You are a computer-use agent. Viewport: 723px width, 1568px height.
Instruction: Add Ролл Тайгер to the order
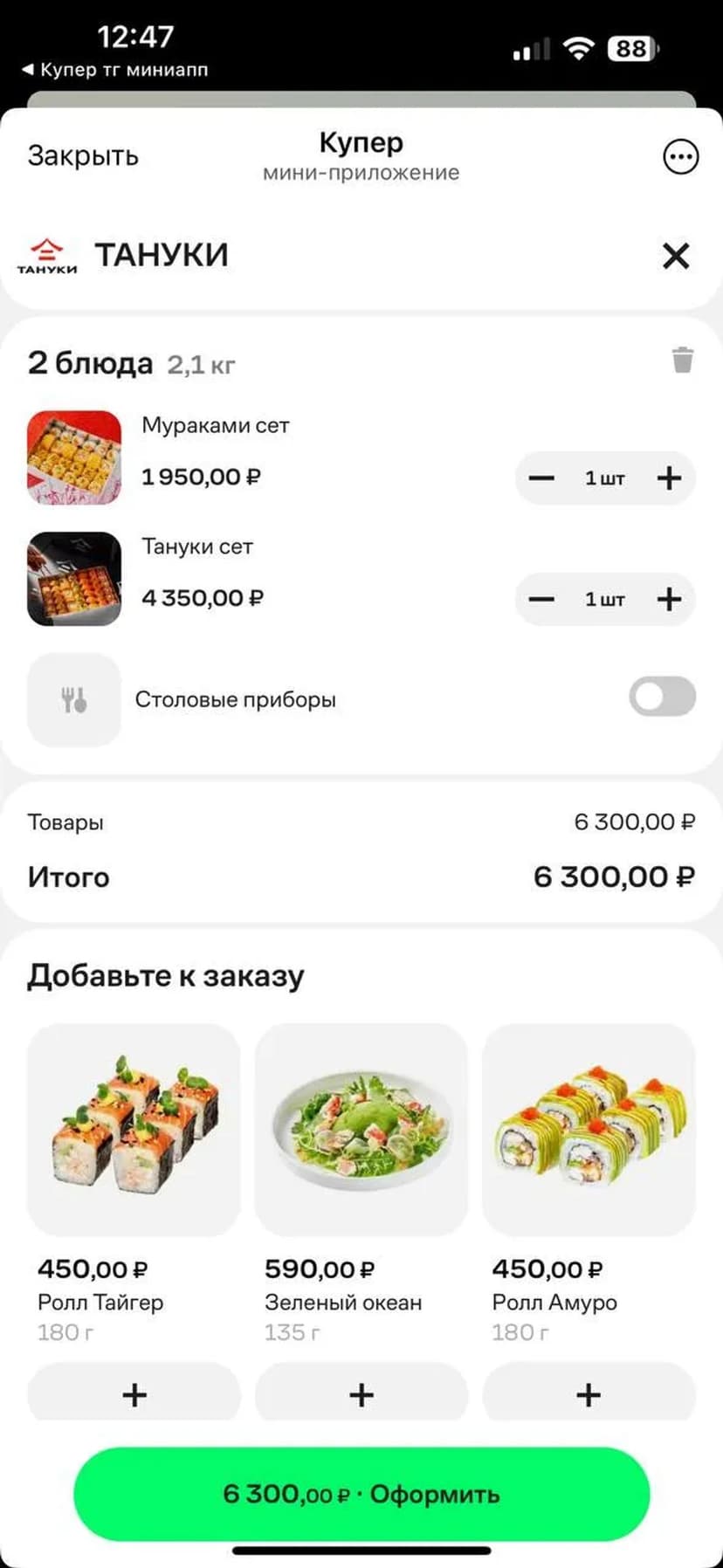(x=134, y=1394)
